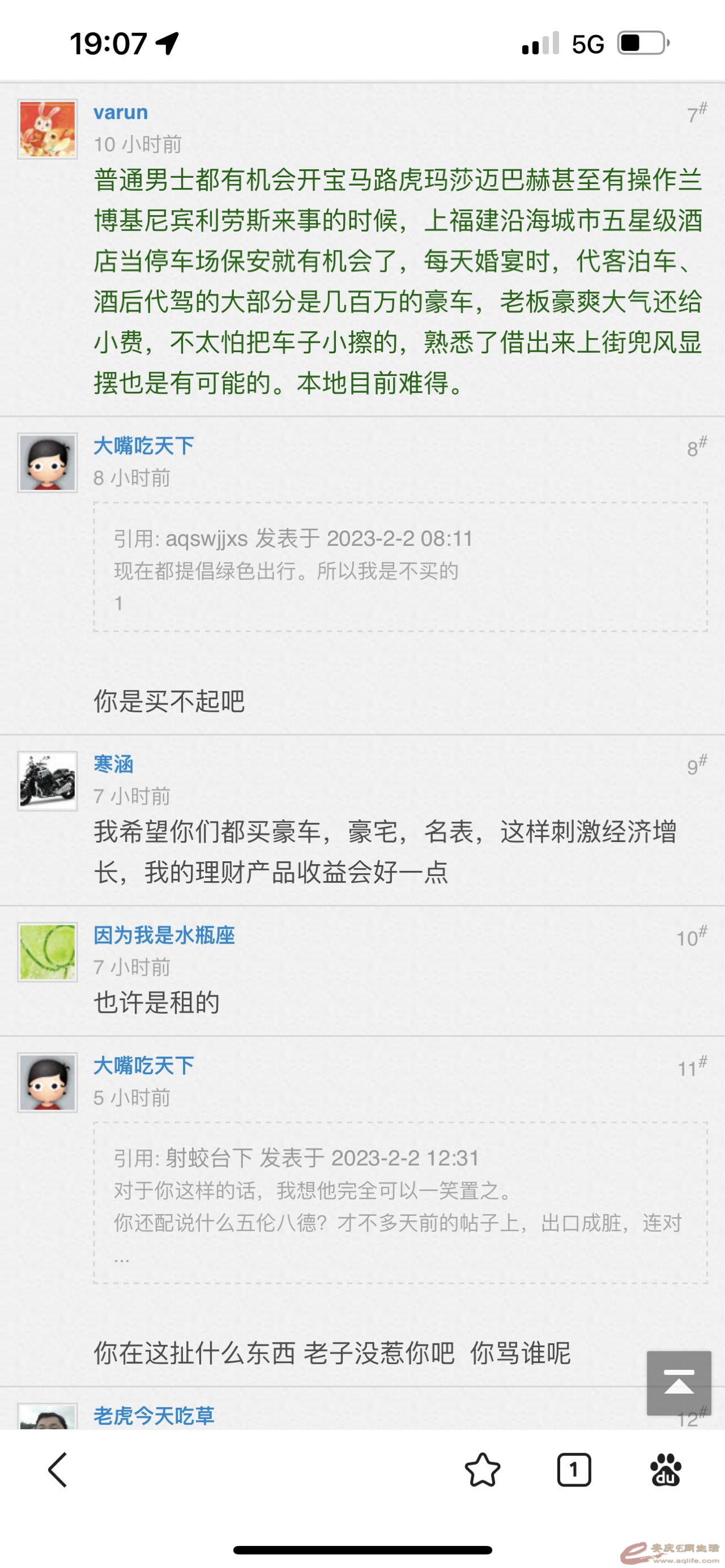Bookmark this page with the star icon

[482, 1470]
